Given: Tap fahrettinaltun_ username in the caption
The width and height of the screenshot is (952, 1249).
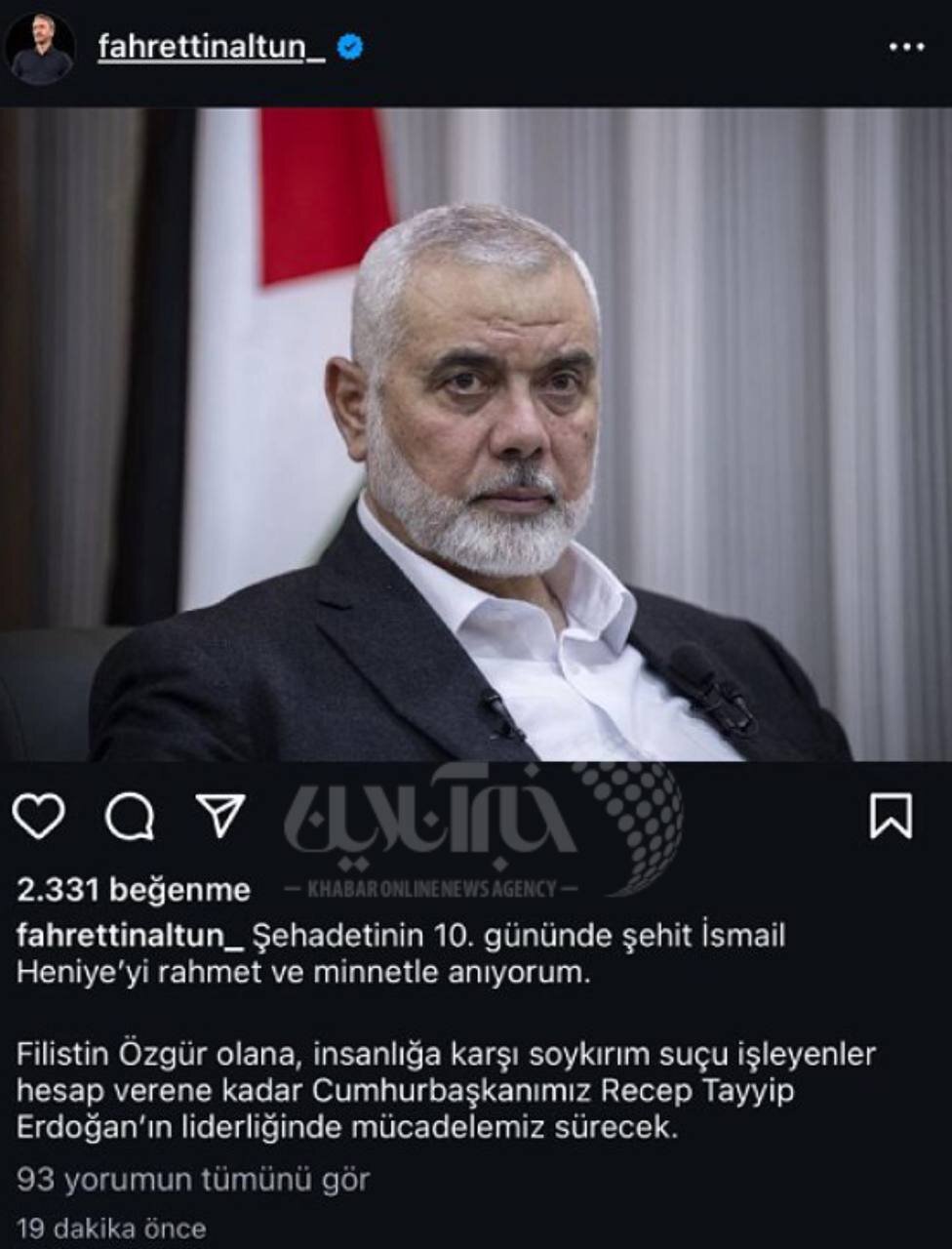Looking at the screenshot, I should coord(130,935).
